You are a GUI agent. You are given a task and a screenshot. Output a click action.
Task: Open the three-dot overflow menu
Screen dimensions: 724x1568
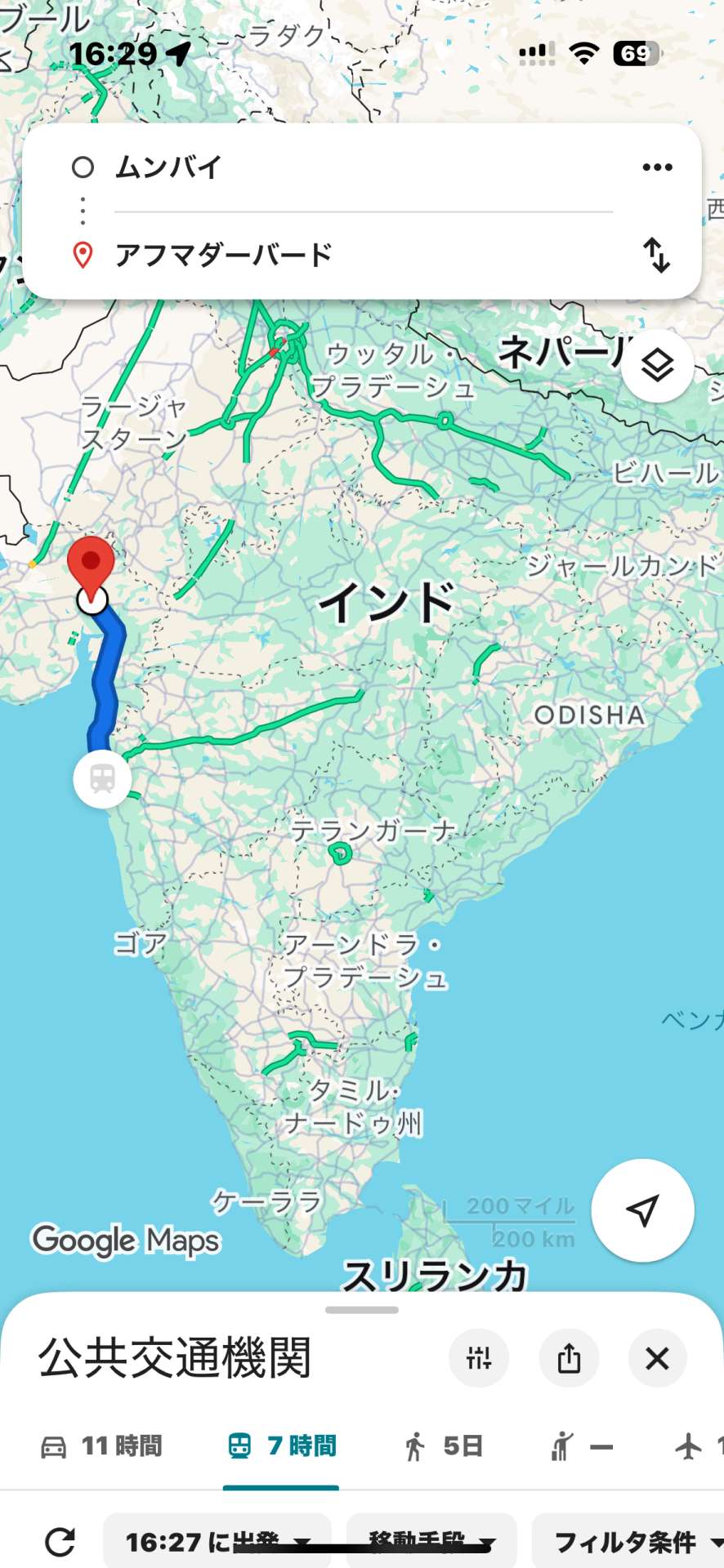point(657,167)
